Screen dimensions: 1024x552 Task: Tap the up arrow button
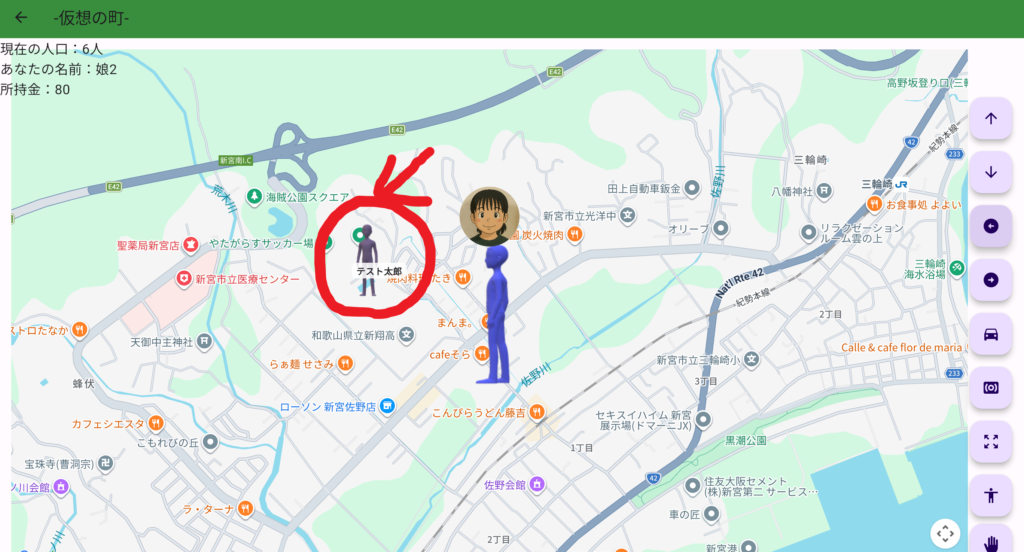pos(991,118)
